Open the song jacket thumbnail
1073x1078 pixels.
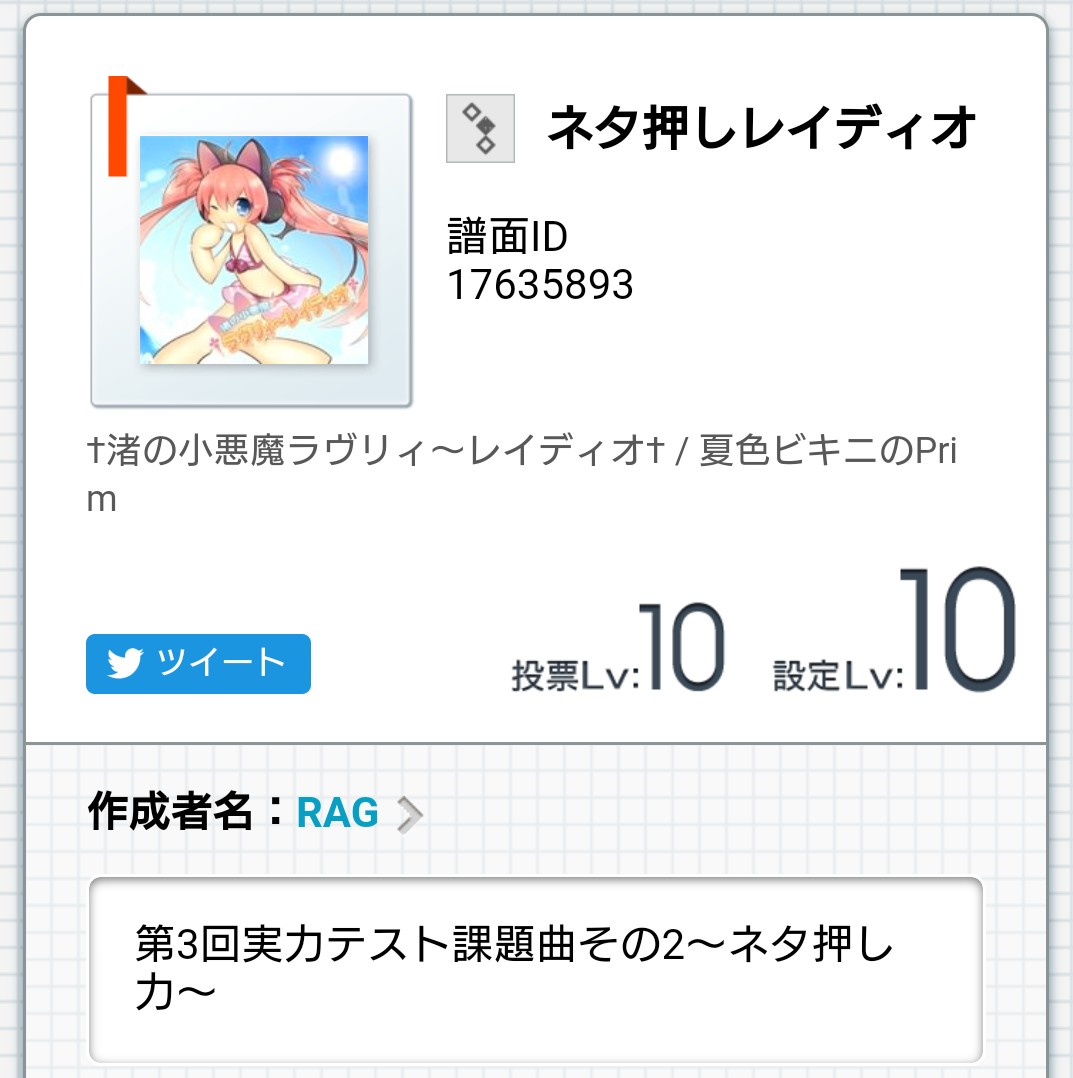click(253, 250)
